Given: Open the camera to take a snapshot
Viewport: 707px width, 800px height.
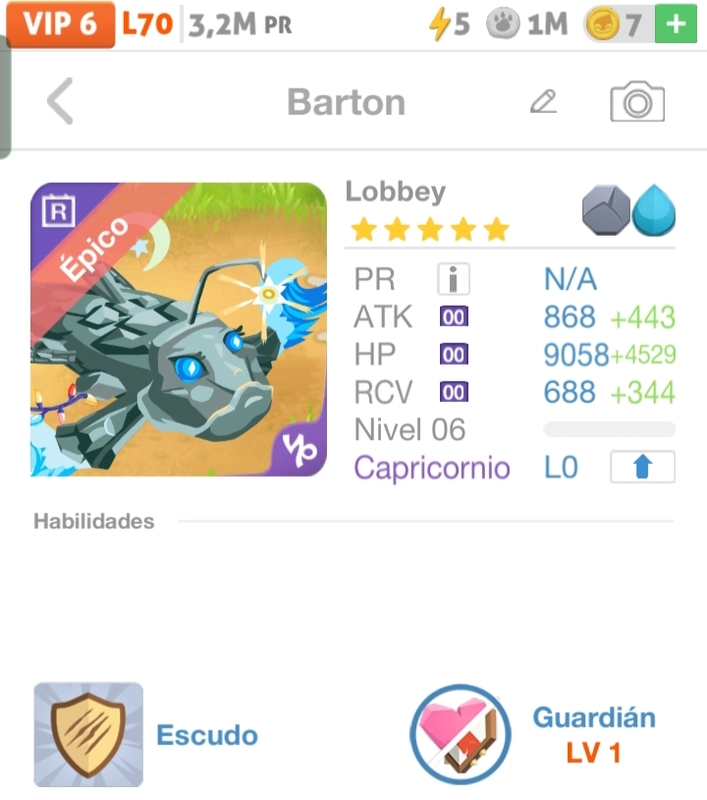Looking at the screenshot, I should 637,102.
